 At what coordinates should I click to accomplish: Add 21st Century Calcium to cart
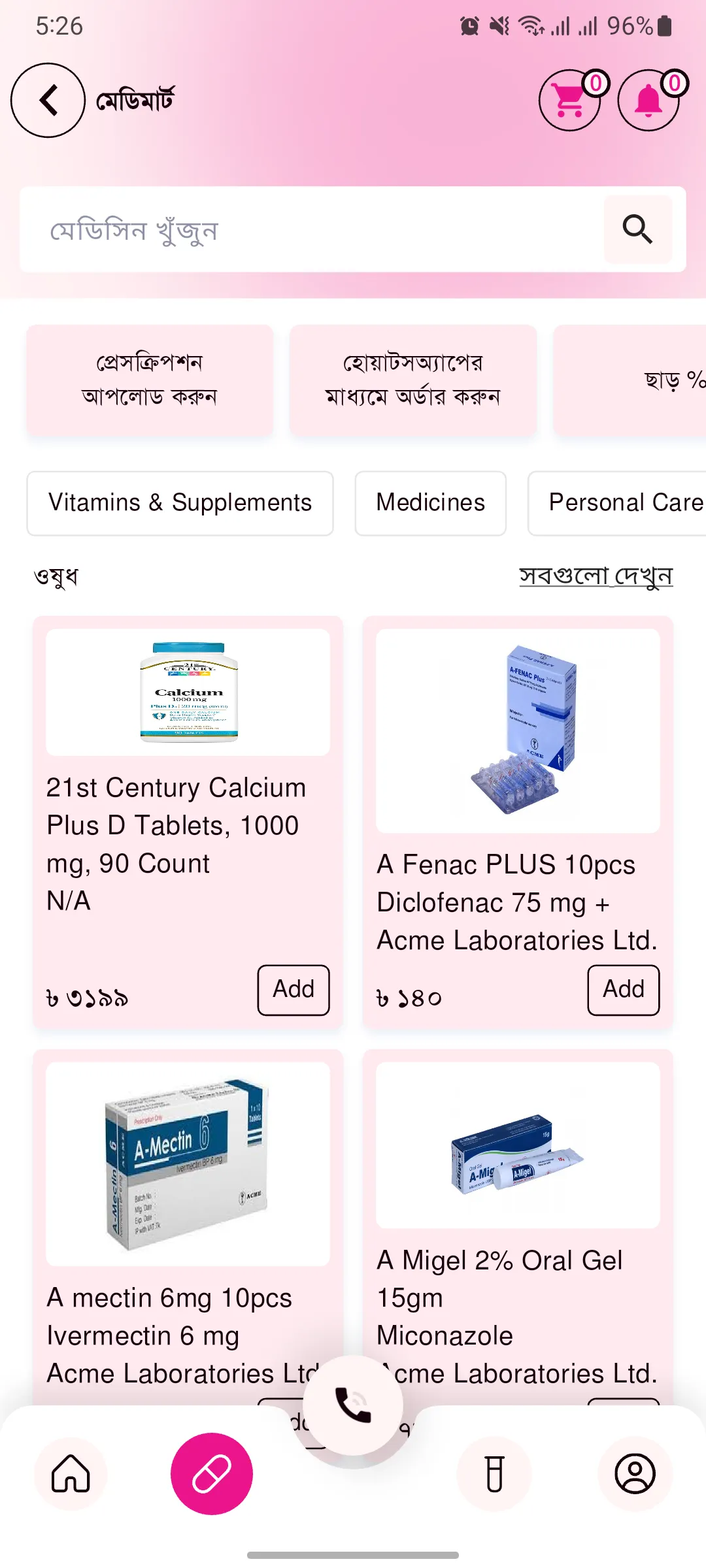point(294,990)
